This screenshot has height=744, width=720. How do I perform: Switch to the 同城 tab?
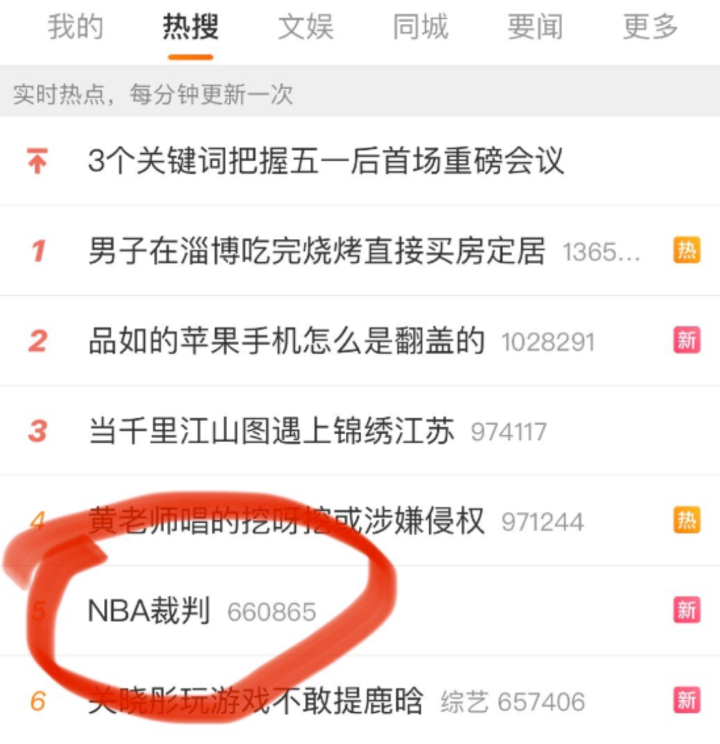click(420, 27)
